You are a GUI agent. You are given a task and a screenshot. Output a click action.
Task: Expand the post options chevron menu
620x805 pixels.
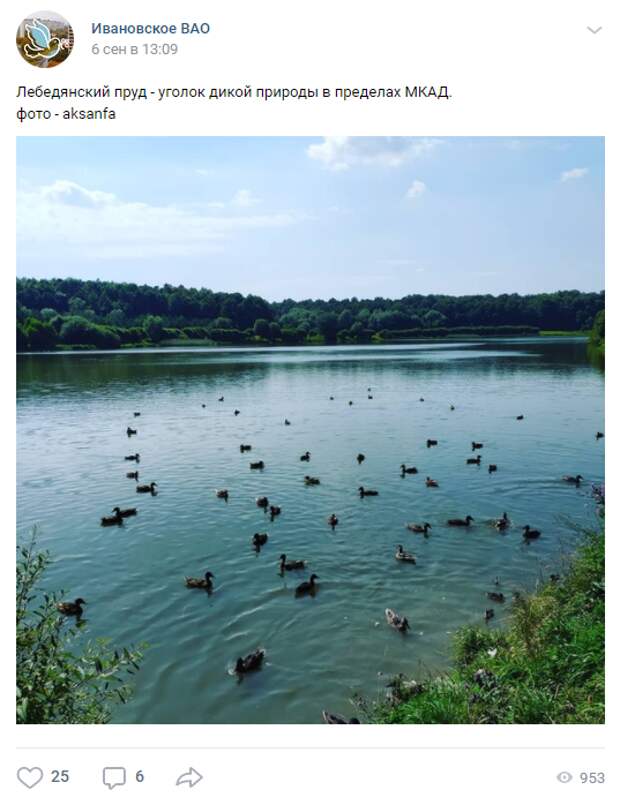pyautogui.click(x=594, y=30)
